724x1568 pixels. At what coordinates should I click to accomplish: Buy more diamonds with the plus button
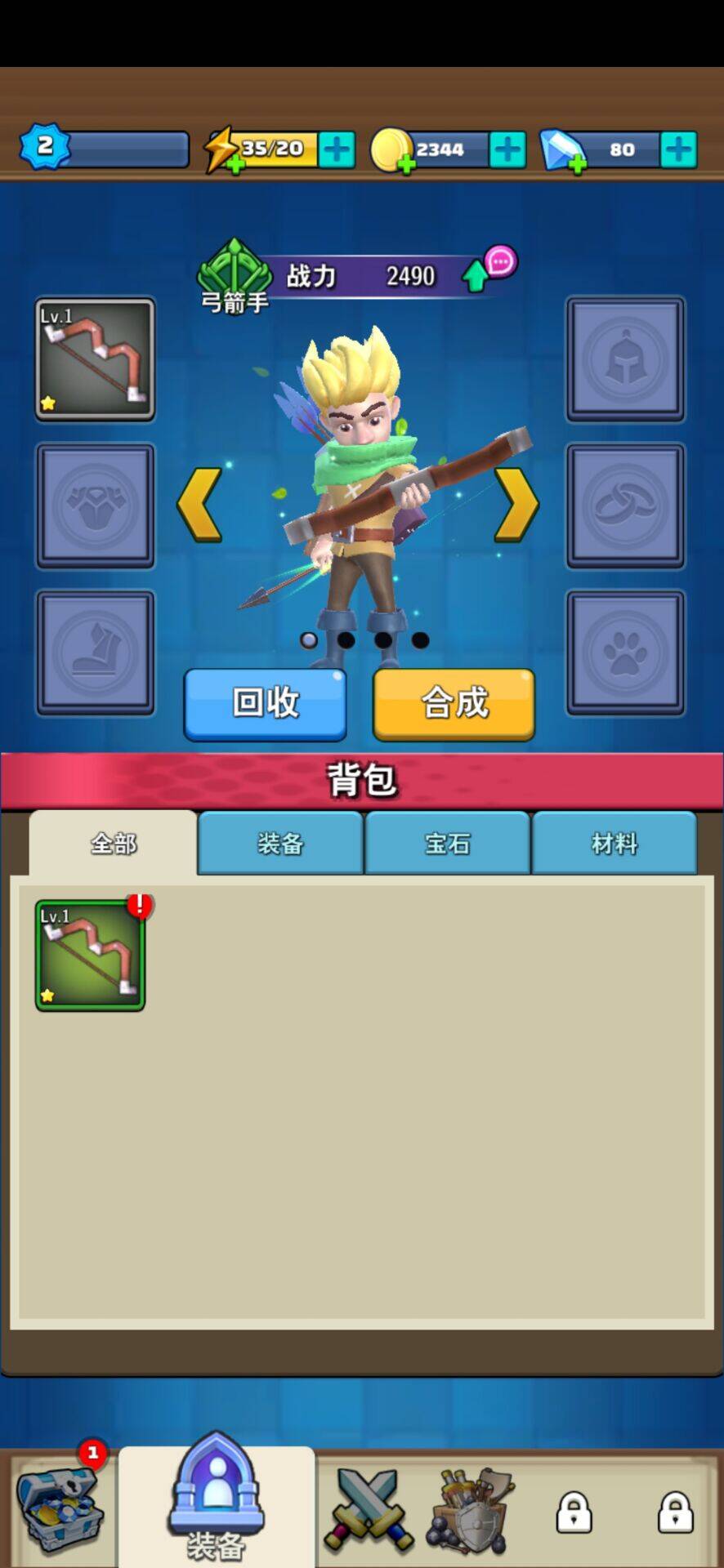(x=678, y=149)
